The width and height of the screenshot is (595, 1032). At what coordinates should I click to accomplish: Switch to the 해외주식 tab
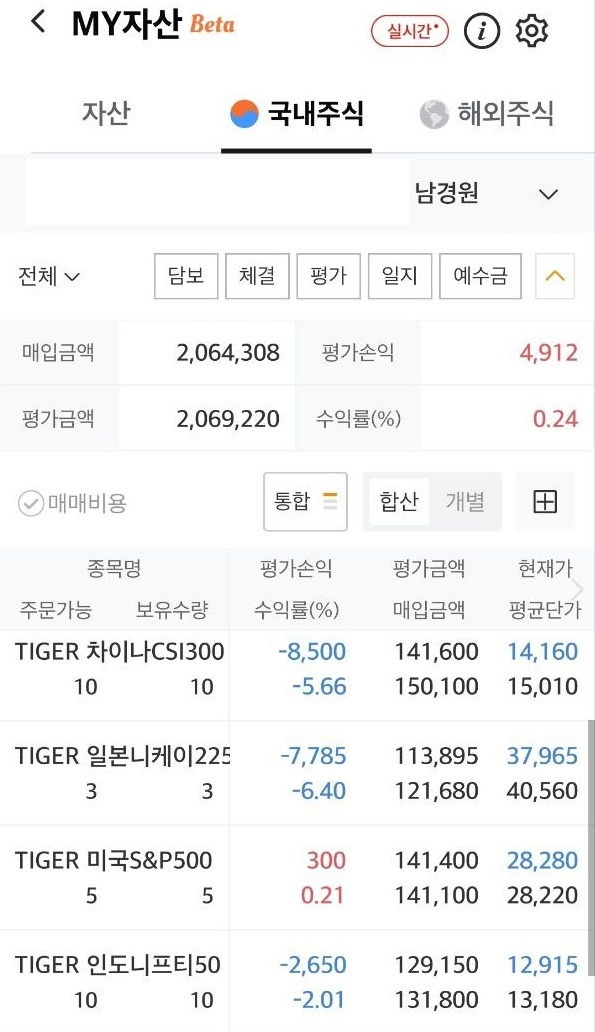(487, 114)
